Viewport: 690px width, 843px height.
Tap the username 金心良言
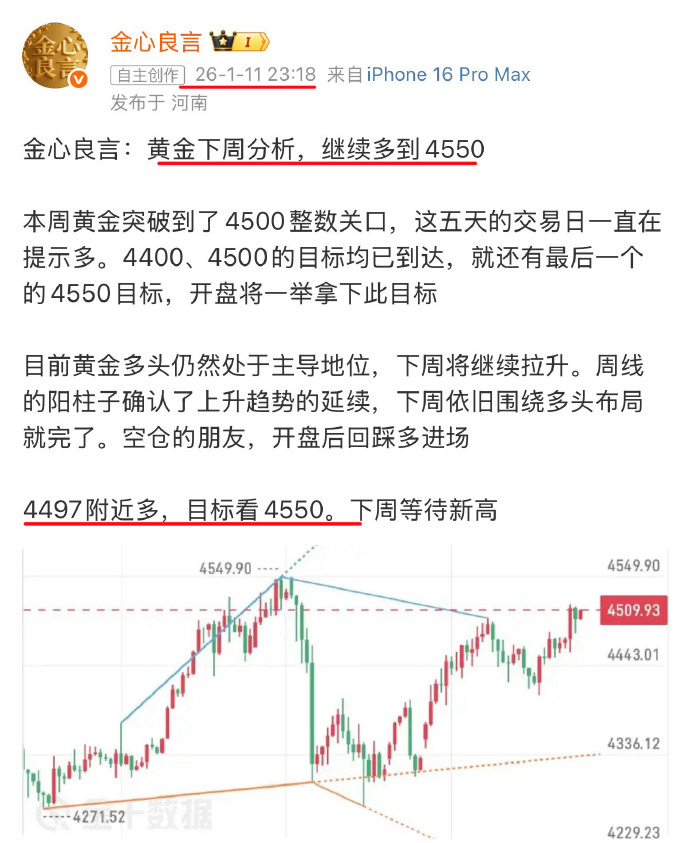[155, 42]
